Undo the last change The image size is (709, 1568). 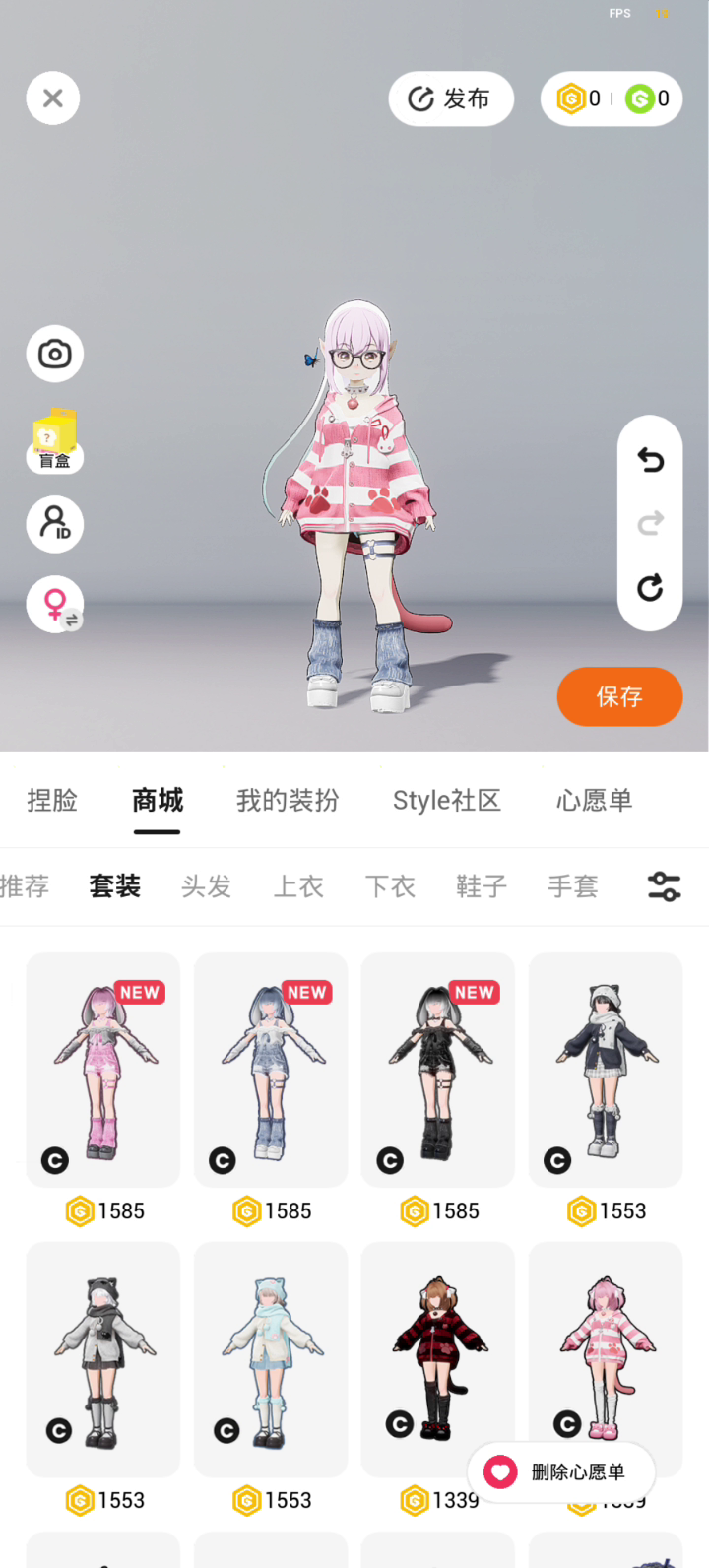[650, 460]
